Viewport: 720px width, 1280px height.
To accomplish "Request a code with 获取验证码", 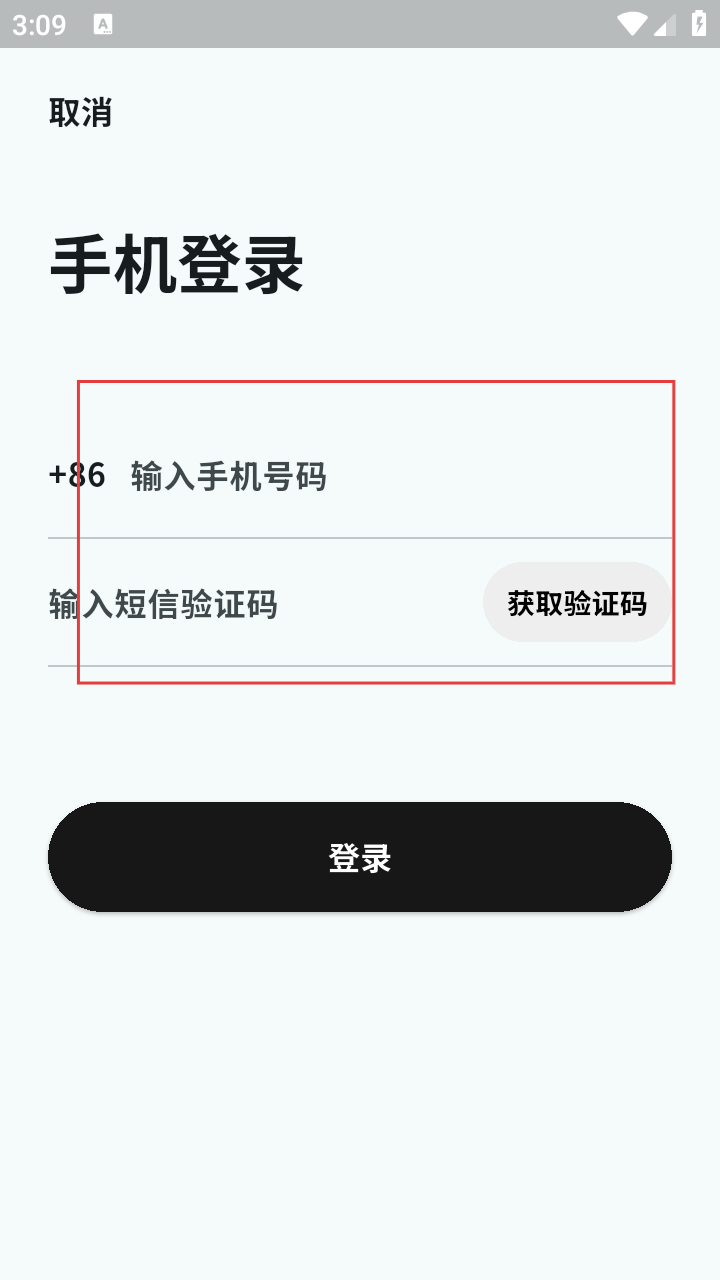I will 577,603.
